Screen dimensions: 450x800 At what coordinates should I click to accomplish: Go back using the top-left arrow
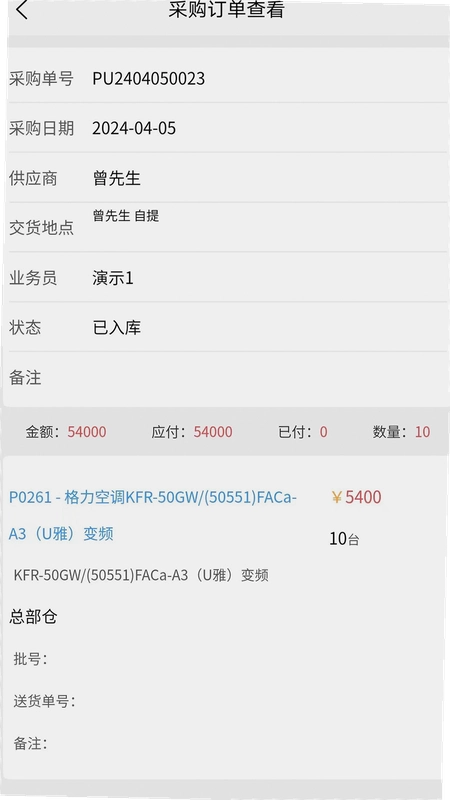point(21,10)
